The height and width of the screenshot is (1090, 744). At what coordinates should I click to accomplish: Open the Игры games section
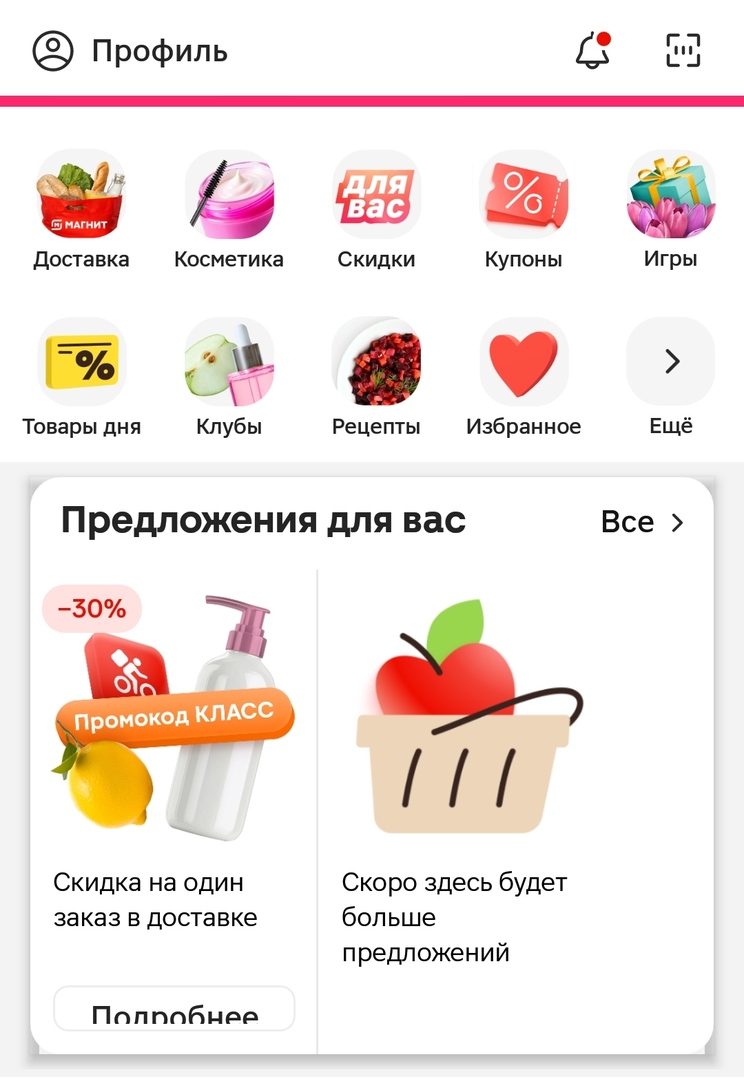coord(670,194)
